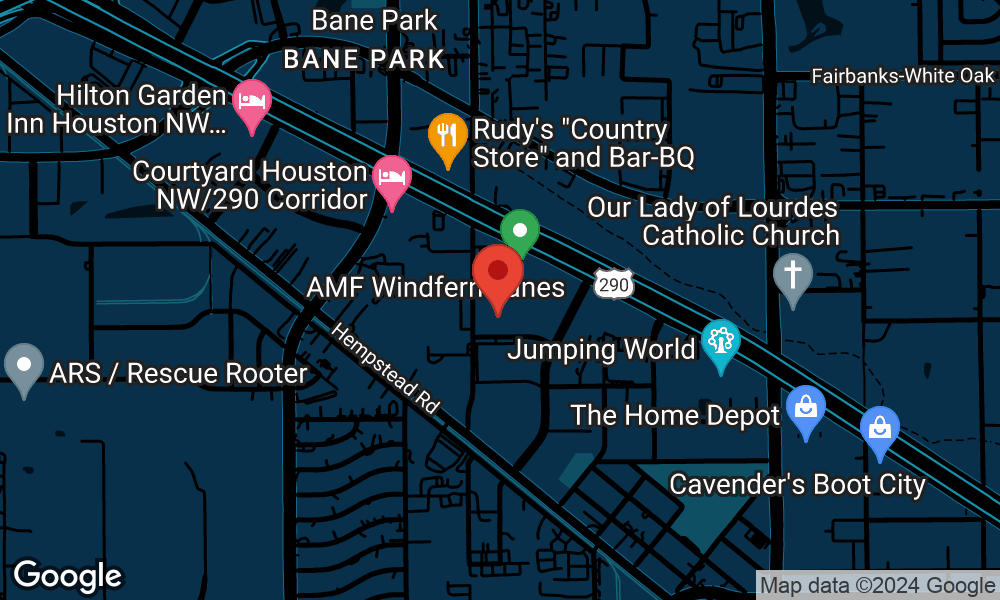Tap the green marker above AMF Windfern Lanes

coord(520,230)
